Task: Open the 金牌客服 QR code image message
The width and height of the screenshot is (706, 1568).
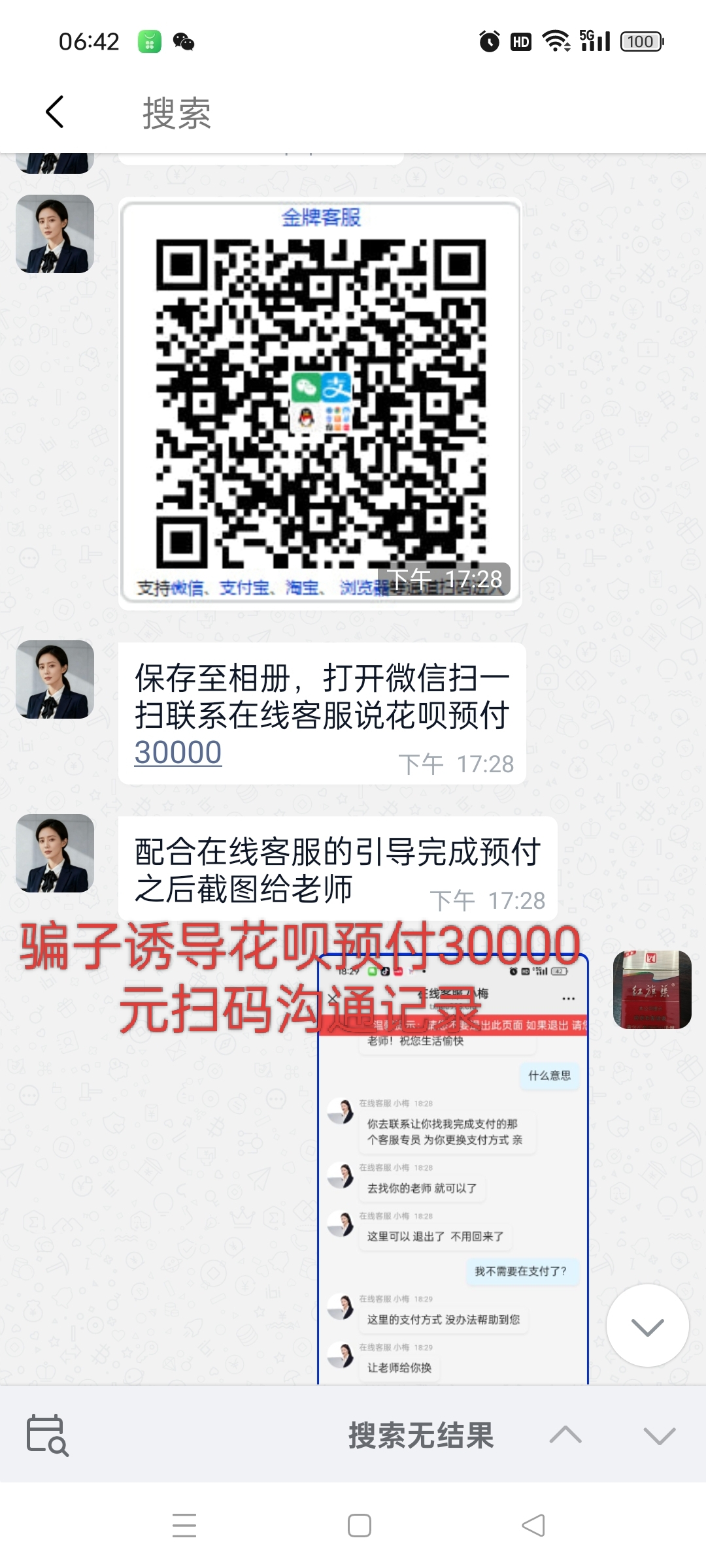Action: [320, 403]
